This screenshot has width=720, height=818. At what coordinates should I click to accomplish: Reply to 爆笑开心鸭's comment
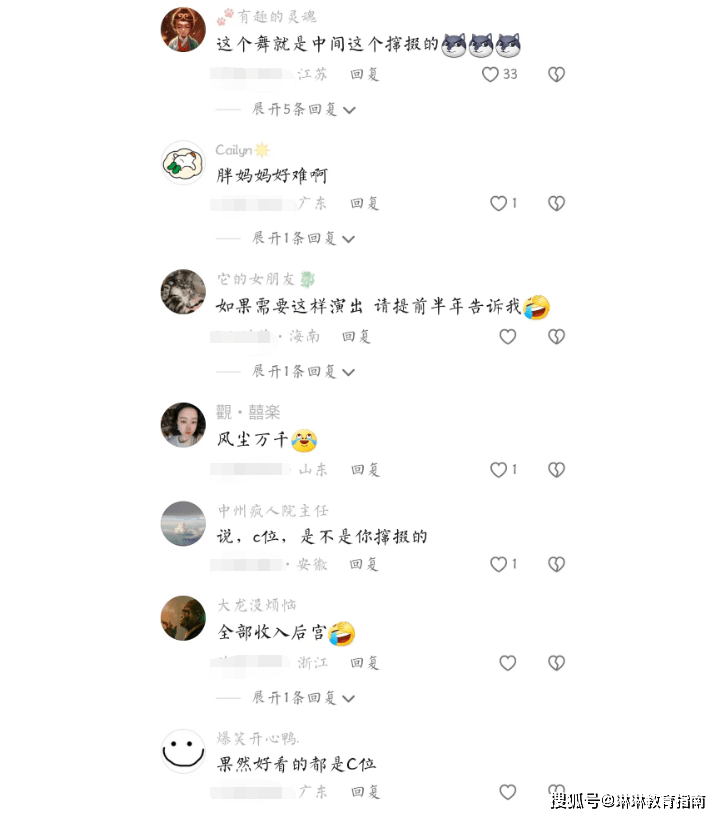[x=365, y=791]
